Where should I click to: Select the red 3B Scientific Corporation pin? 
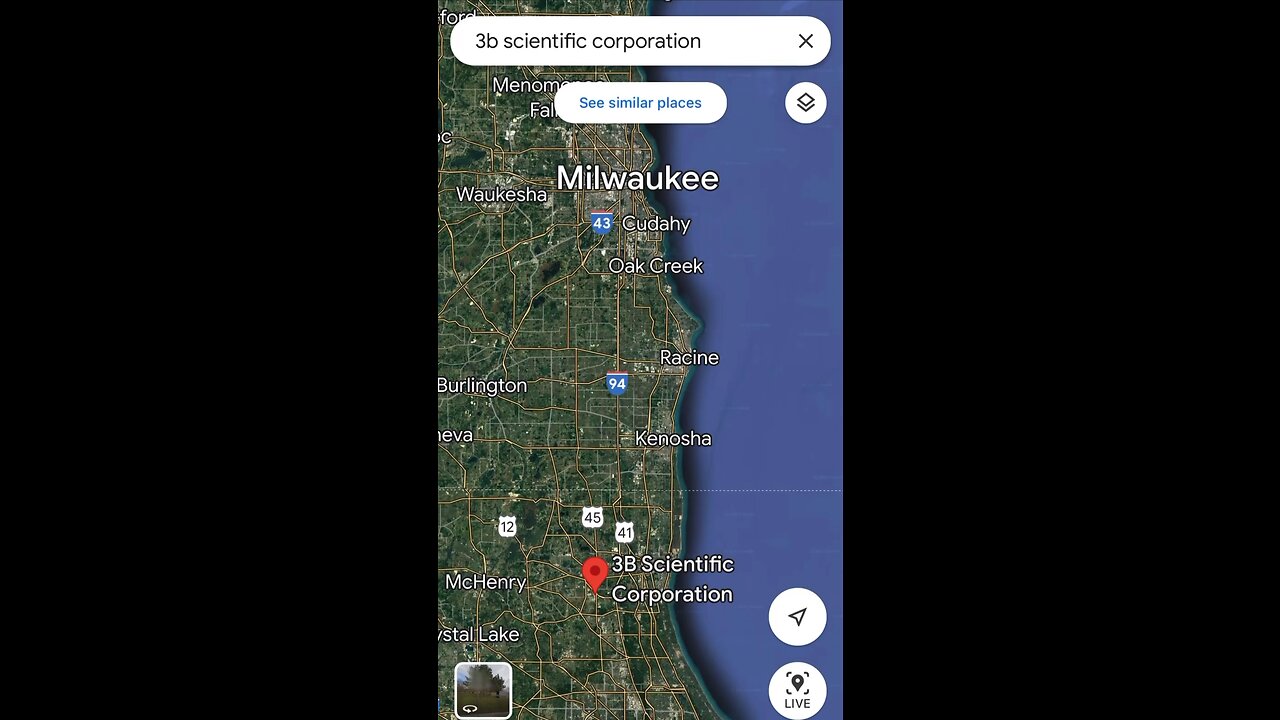595,574
